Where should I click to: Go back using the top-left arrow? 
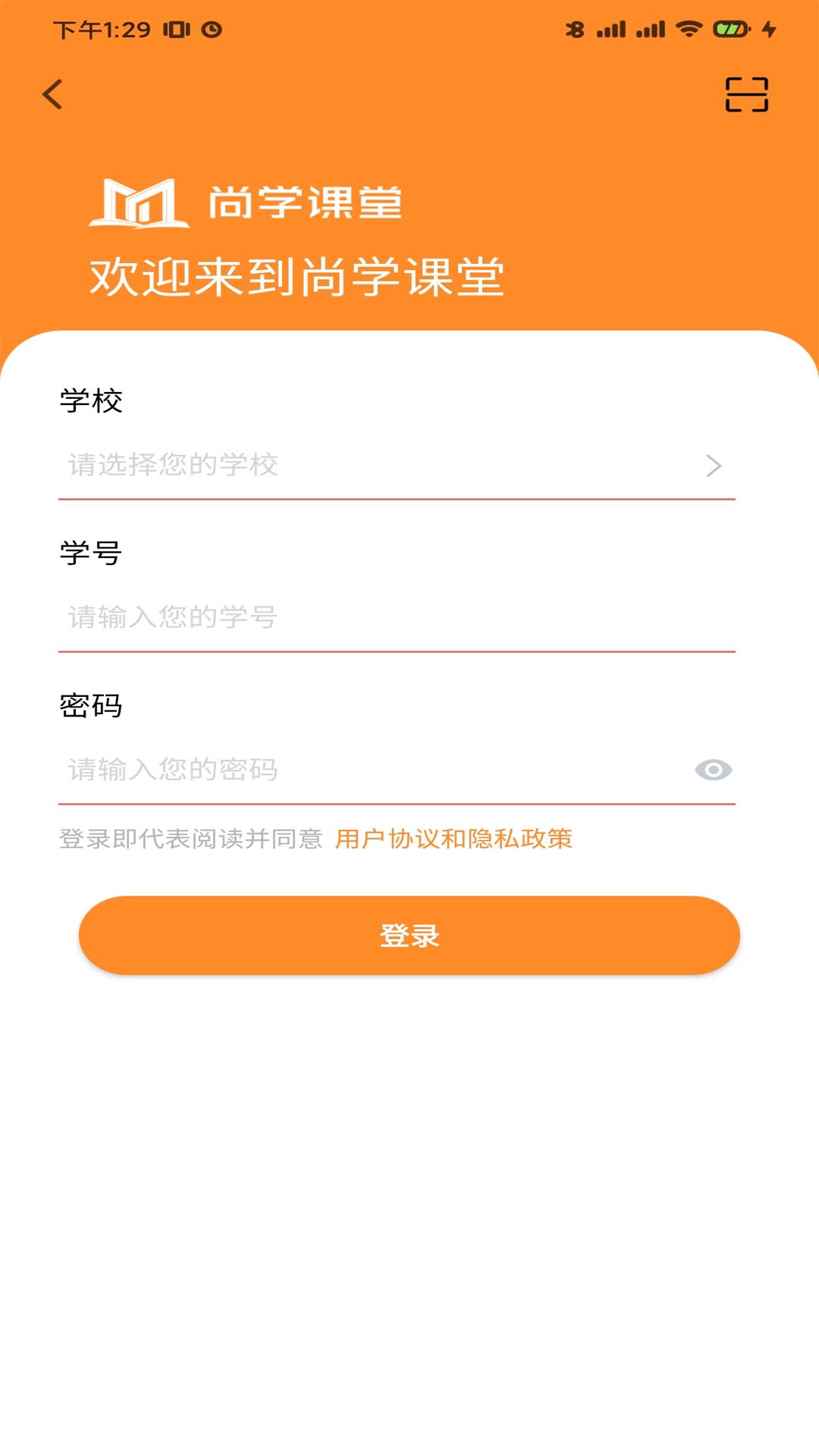[x=52, y=95]
